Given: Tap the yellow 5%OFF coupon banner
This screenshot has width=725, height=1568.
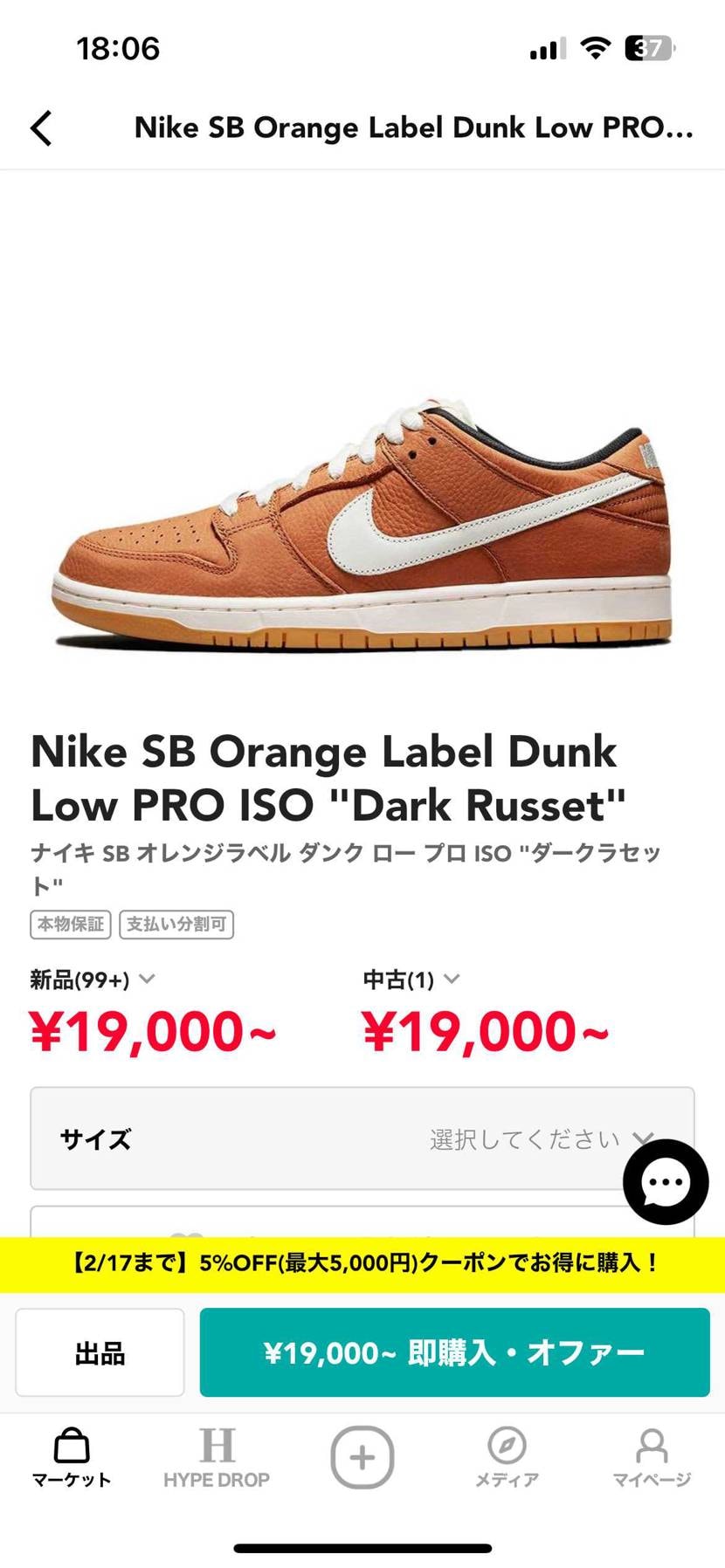Looking at the screenshot, I should 362,1261.
